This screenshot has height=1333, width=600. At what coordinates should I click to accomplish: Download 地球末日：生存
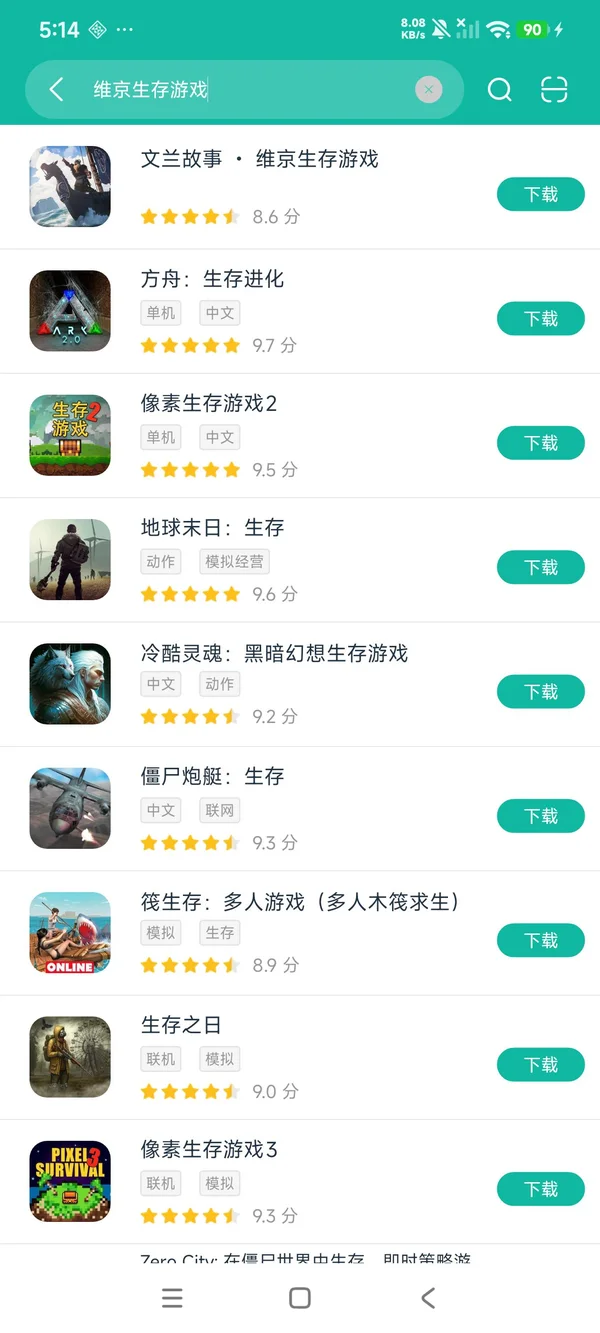click(x=540, y=567)
